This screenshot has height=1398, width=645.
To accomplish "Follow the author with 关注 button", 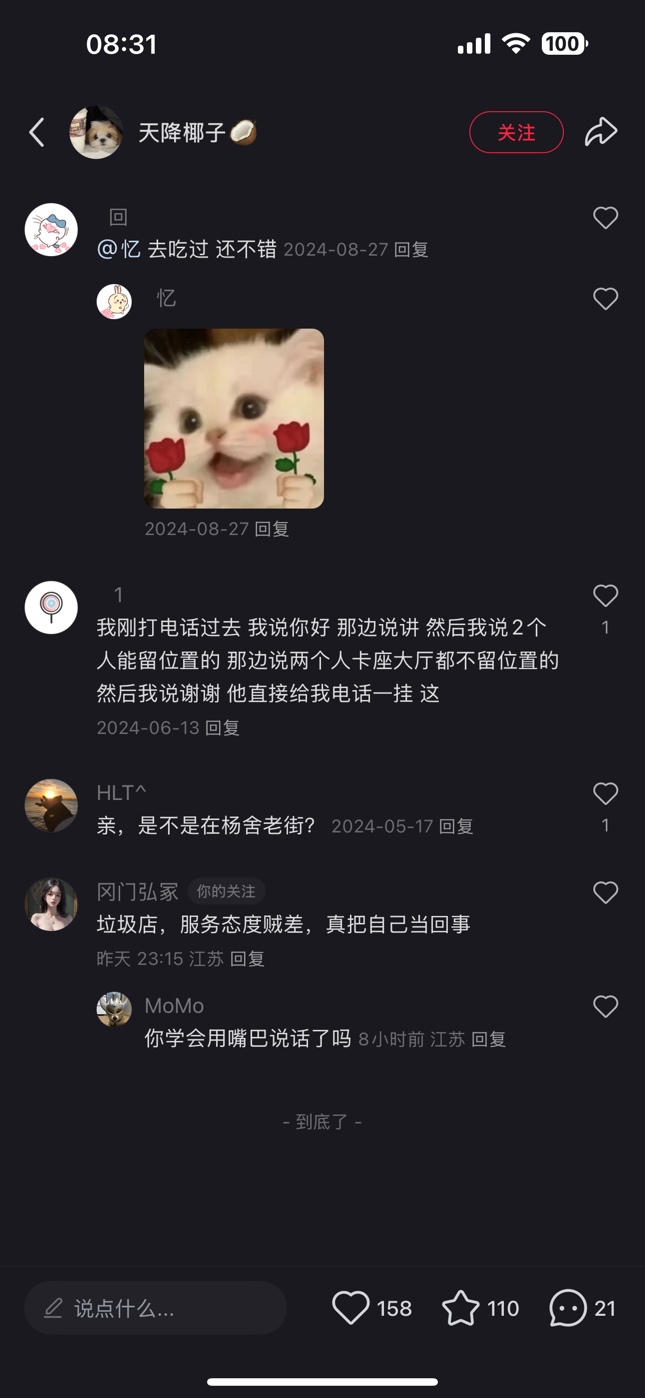I will (x=516, y=132).
